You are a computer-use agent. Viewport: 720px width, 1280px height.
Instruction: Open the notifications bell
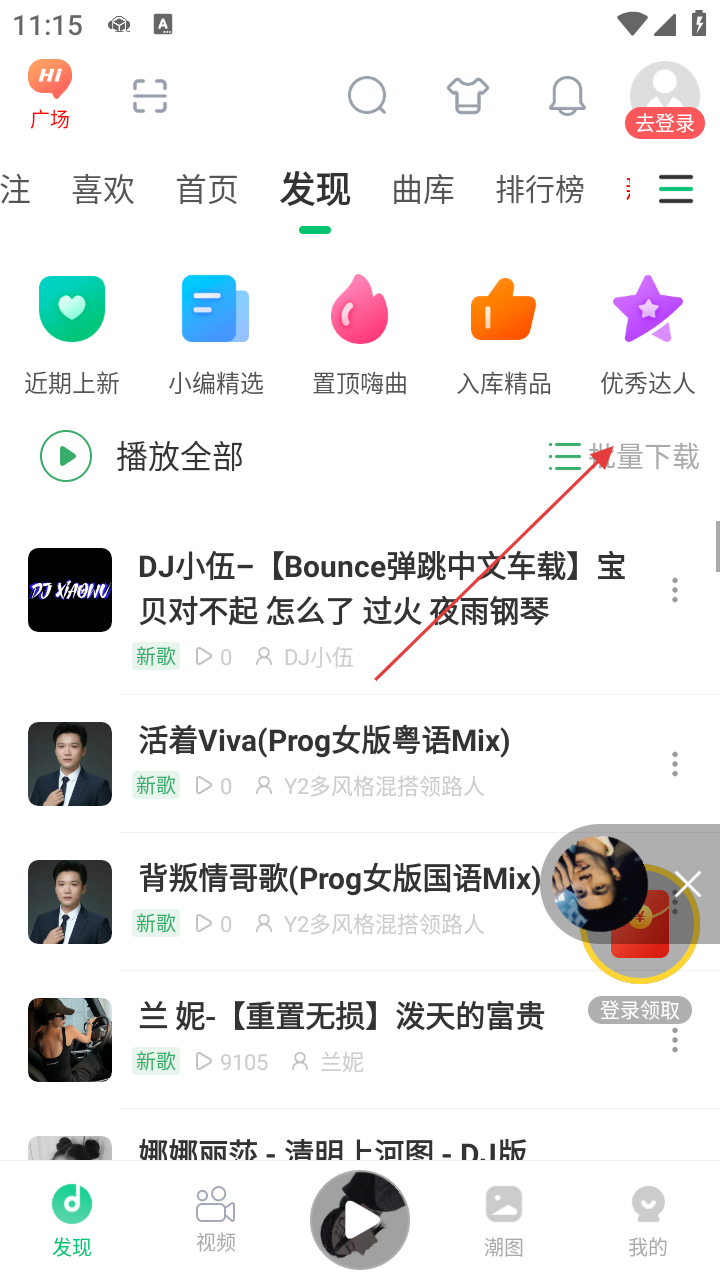point(567,97)
